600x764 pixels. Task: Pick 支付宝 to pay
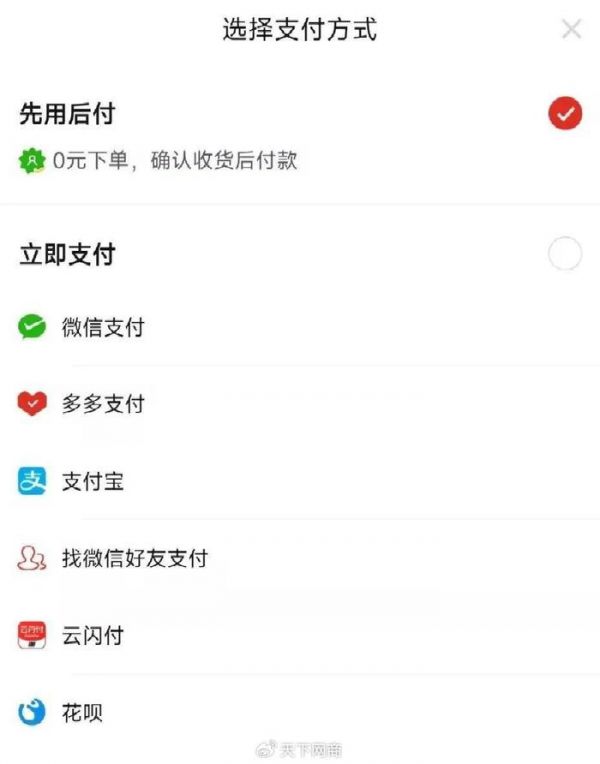(92, 481)
